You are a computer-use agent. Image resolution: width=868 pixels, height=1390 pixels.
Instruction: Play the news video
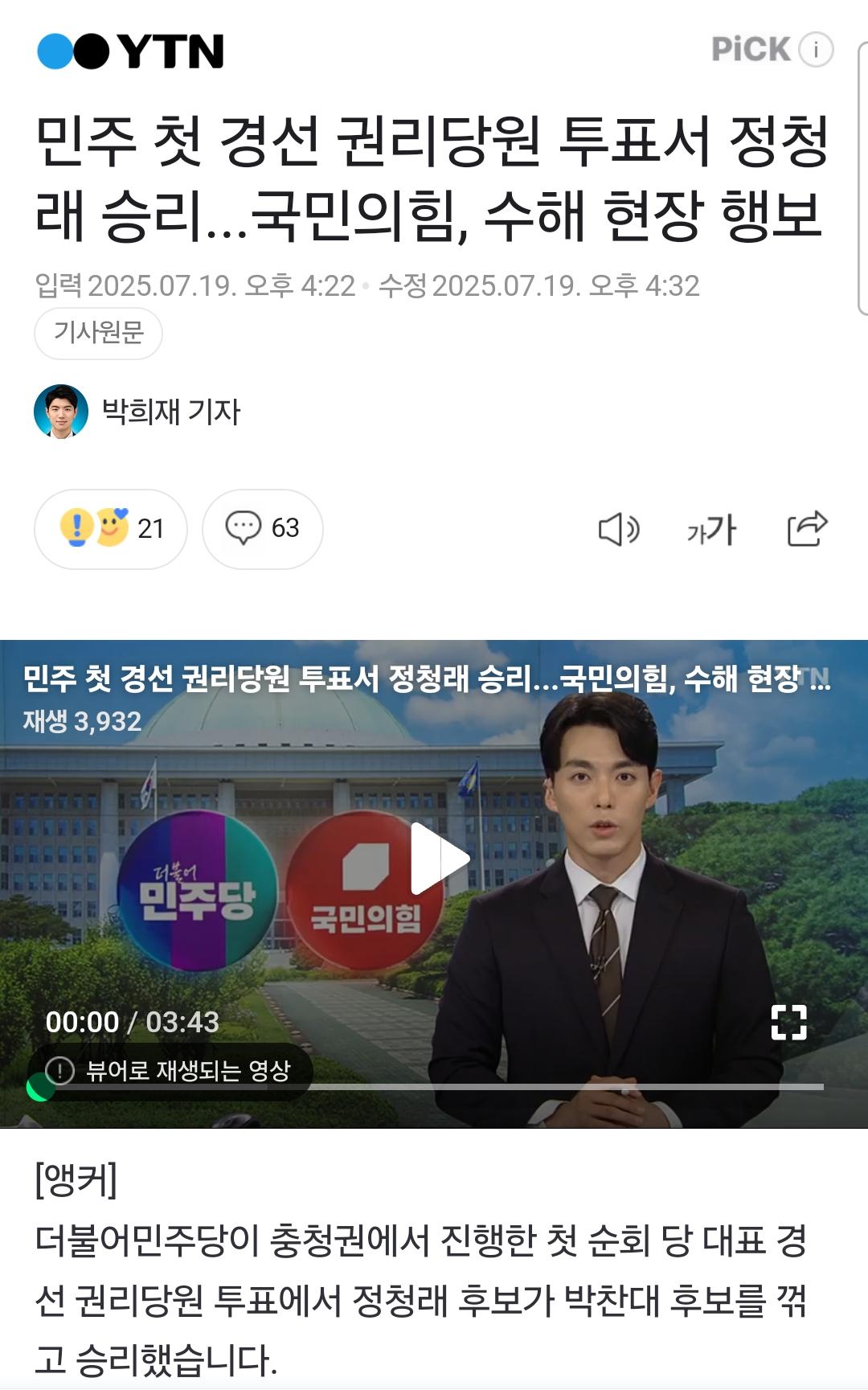click(438, 859)
